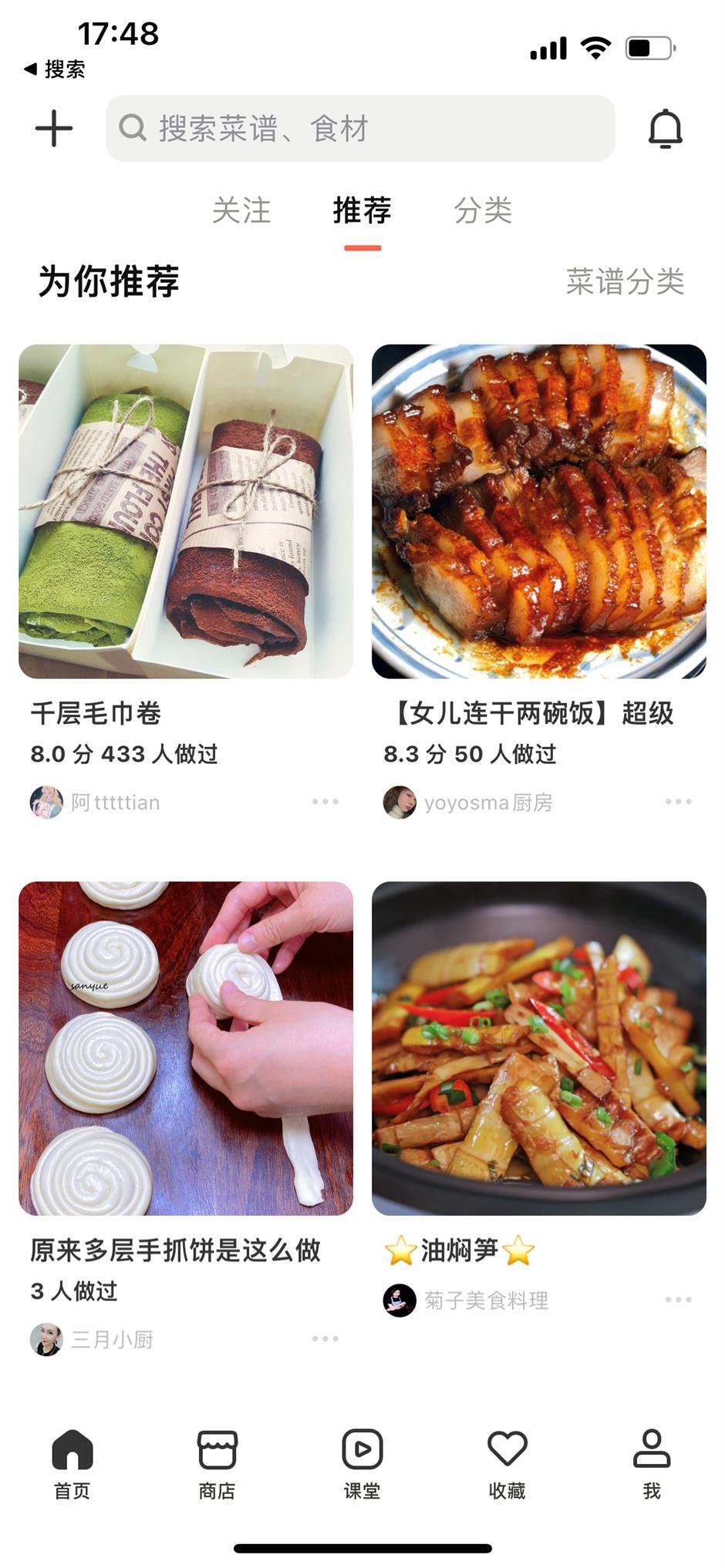Open more options for 千层毛巾卷

tap(325, 802)
